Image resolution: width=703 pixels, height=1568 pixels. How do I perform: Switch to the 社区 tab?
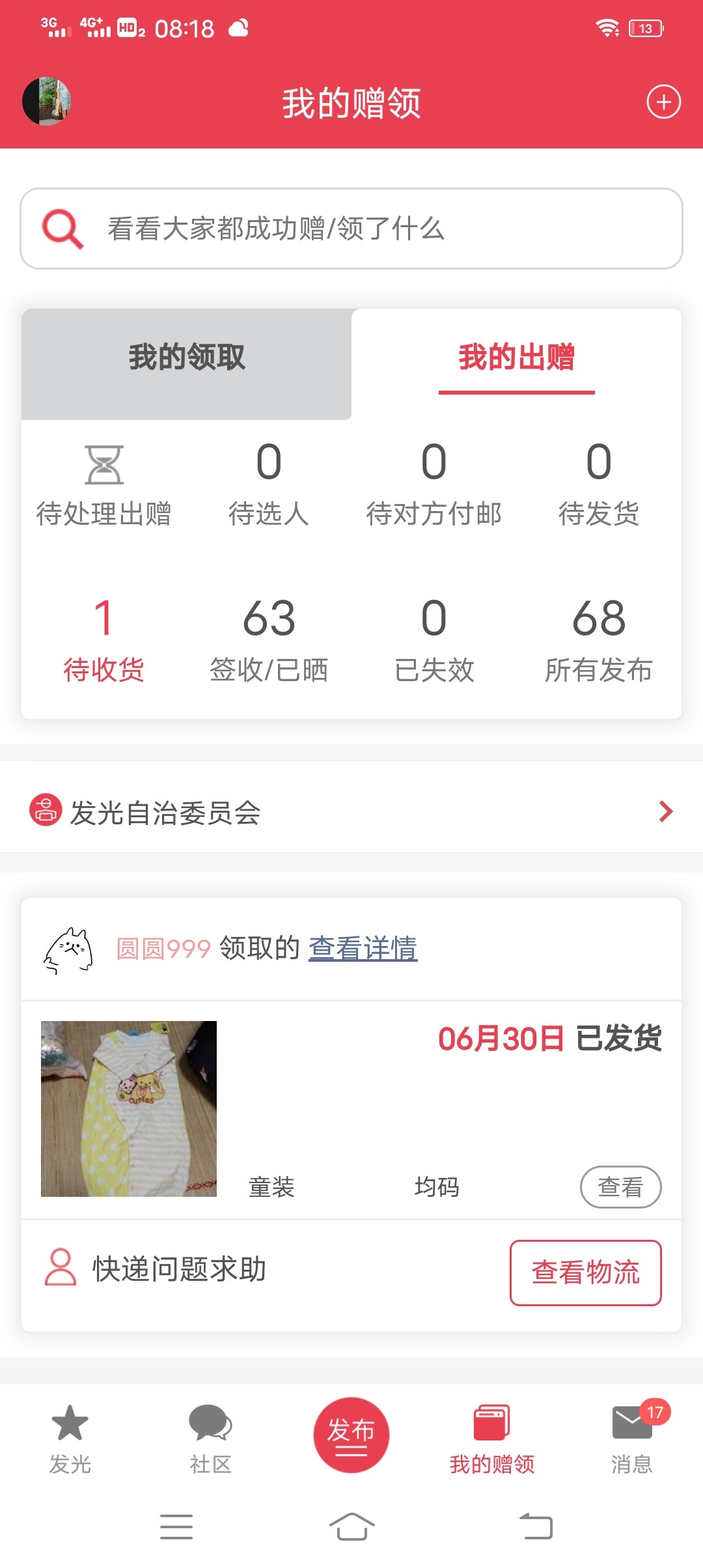[210, 1438]
